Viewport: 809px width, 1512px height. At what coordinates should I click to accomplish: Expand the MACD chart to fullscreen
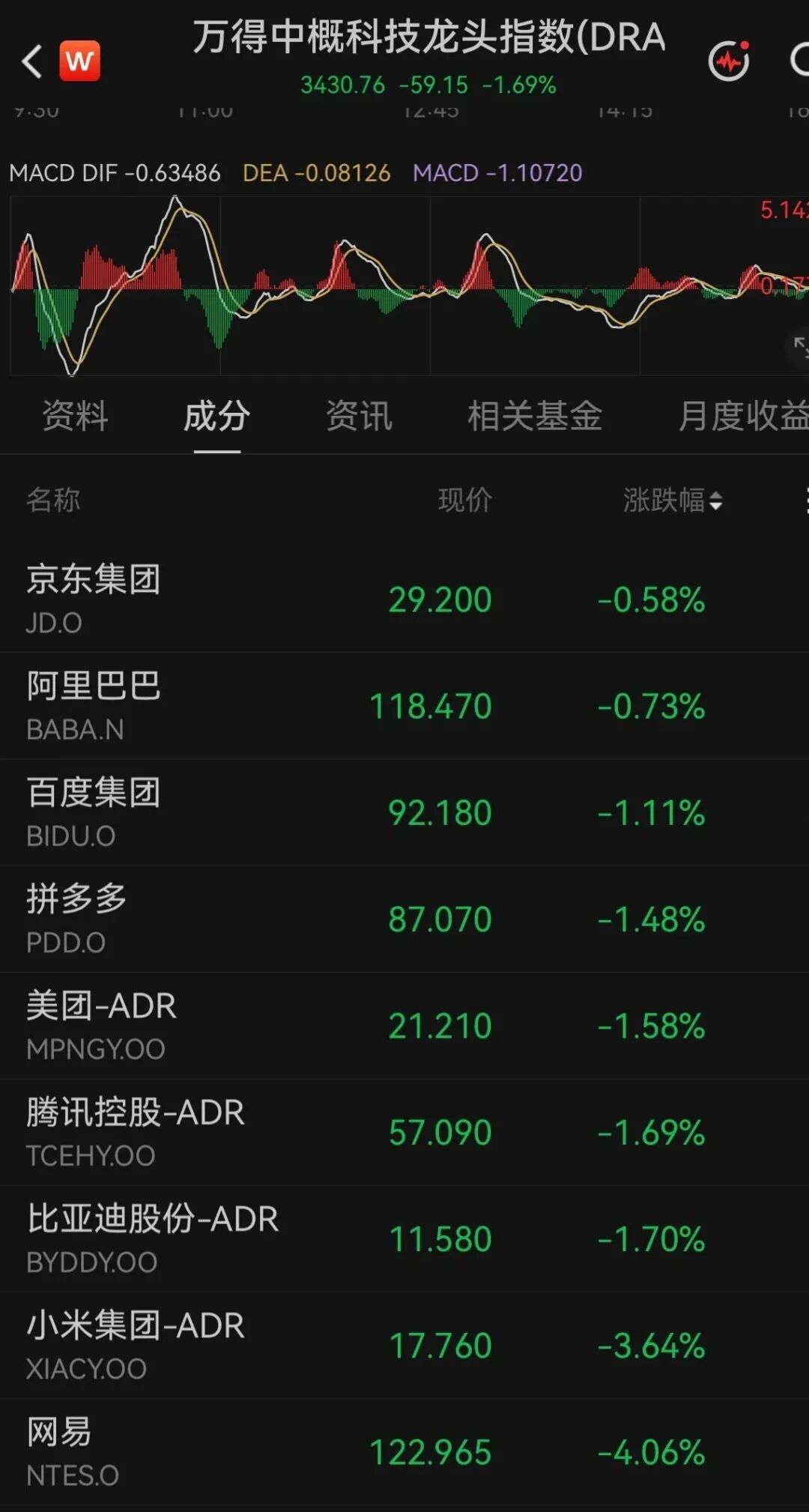801,347
